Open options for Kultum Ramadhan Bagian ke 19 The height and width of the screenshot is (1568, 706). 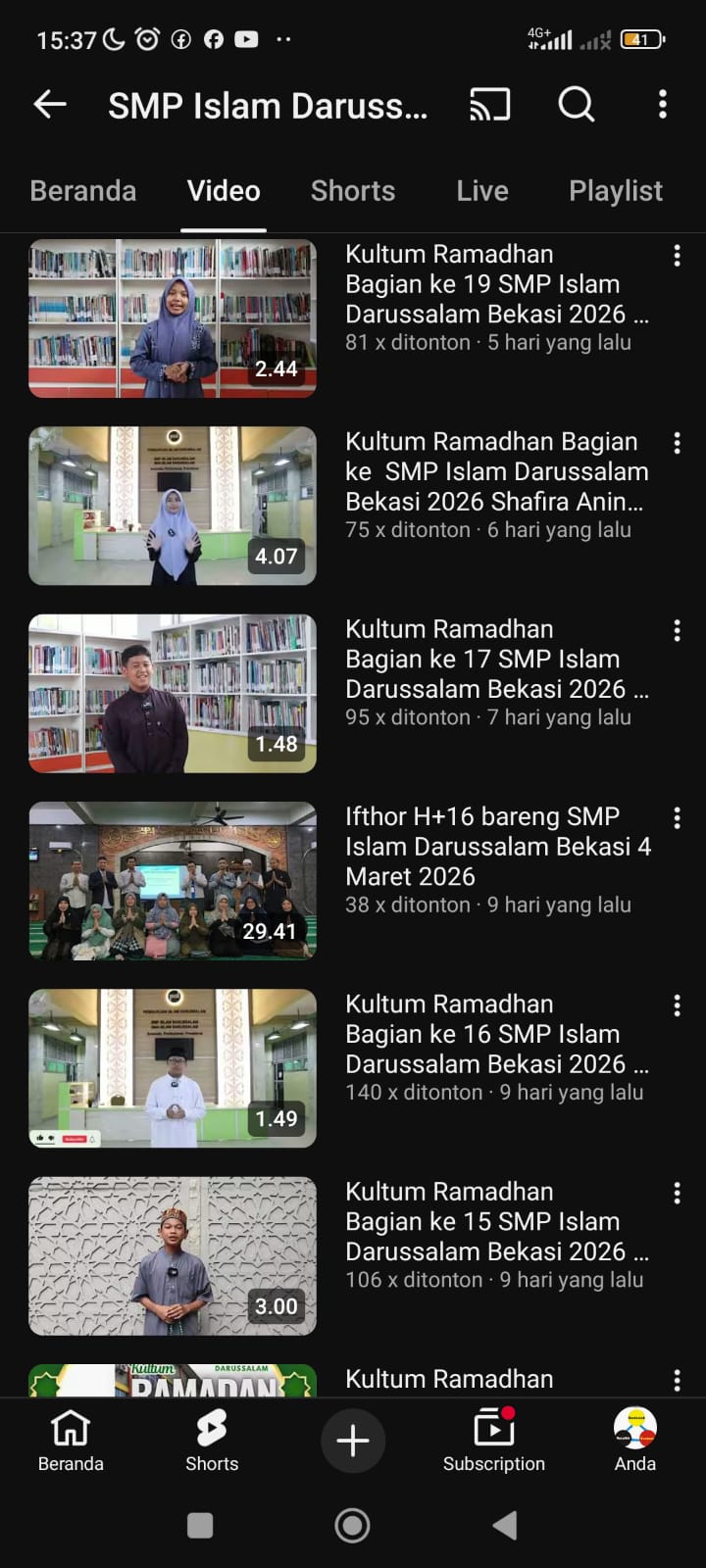(677, 256)
